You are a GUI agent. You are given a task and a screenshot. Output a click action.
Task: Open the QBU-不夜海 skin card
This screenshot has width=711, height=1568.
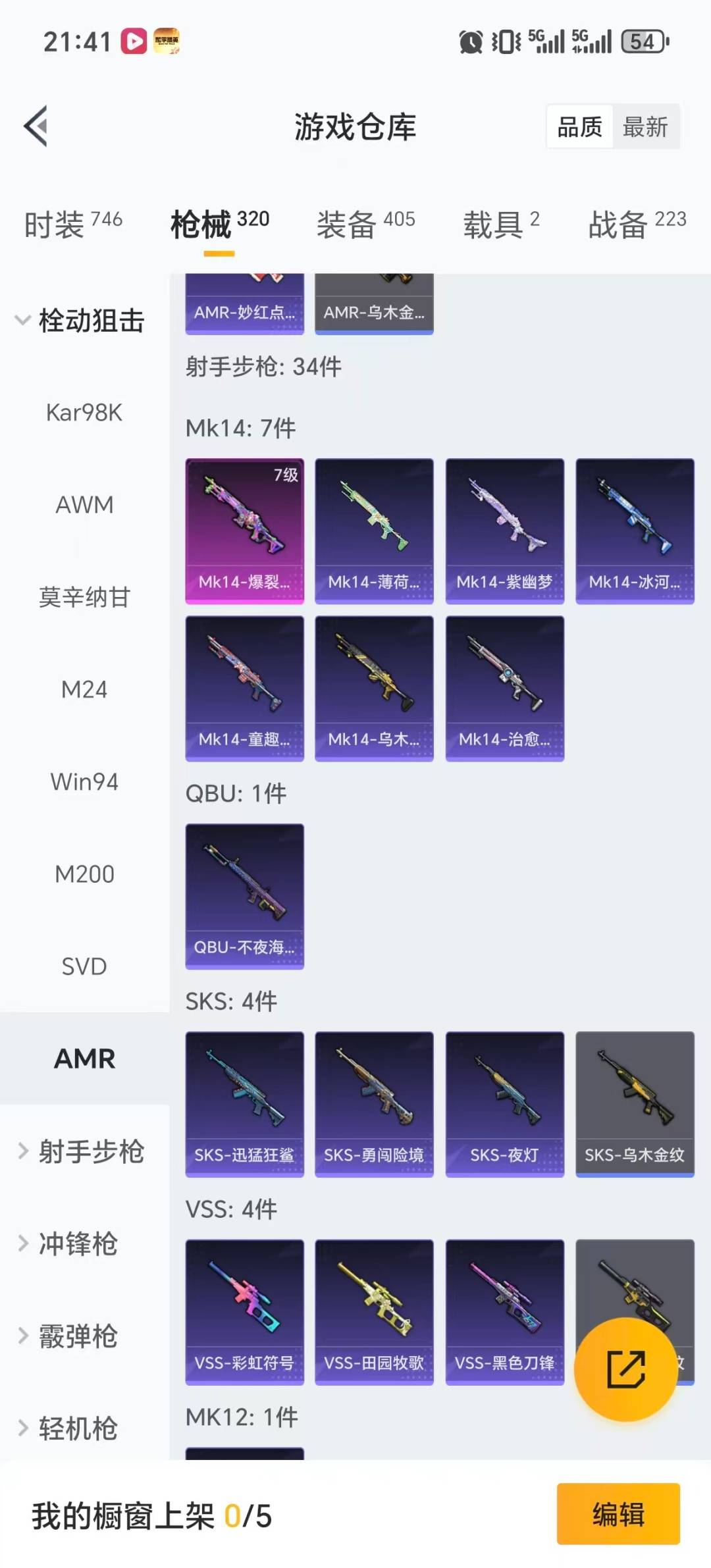click(244, 896)
